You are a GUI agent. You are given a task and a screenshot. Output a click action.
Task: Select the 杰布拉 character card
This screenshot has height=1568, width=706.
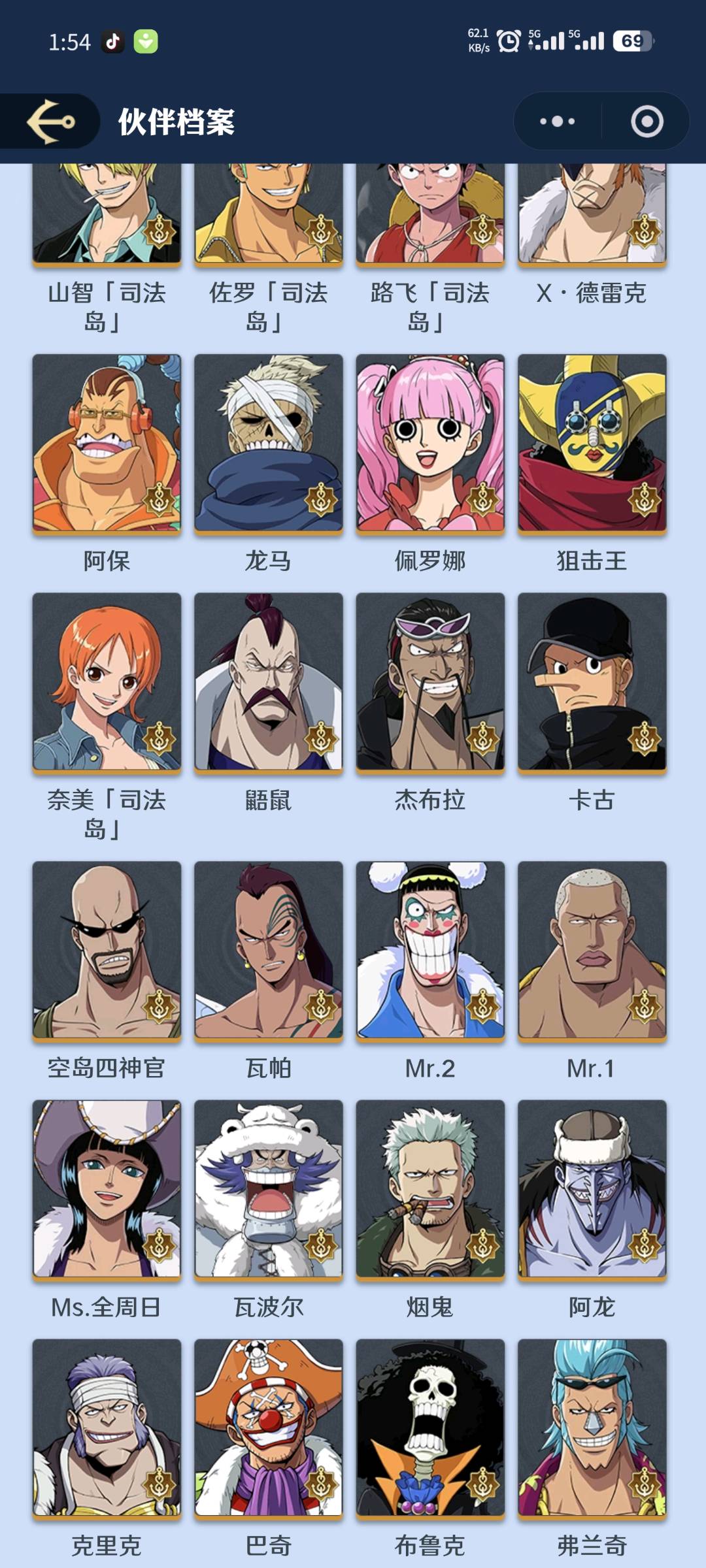pos(430,682)
